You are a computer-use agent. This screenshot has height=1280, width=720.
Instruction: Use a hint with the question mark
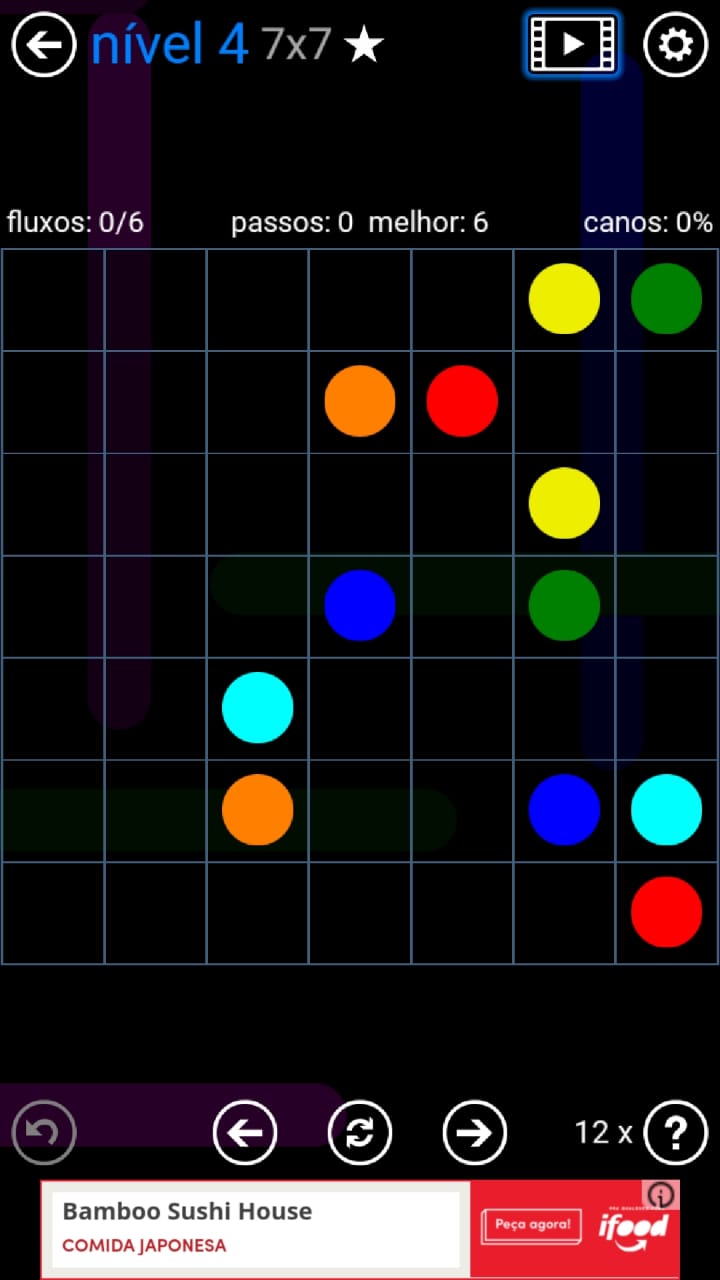tap(676, 1133)
